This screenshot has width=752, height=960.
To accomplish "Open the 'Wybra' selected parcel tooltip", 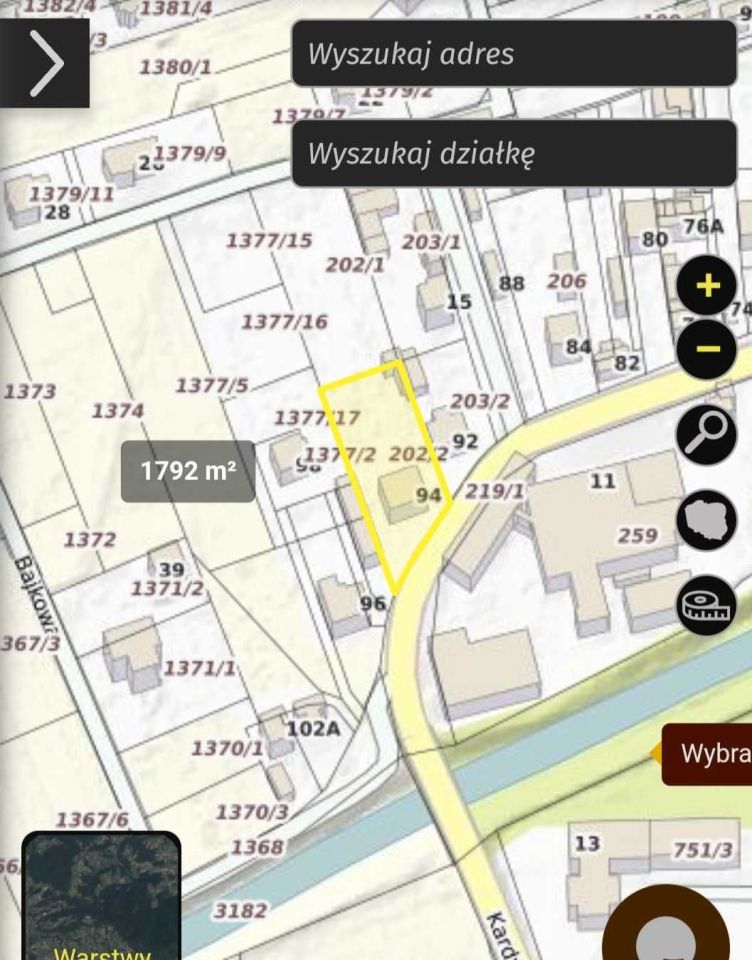I will [x=708, y=753].
